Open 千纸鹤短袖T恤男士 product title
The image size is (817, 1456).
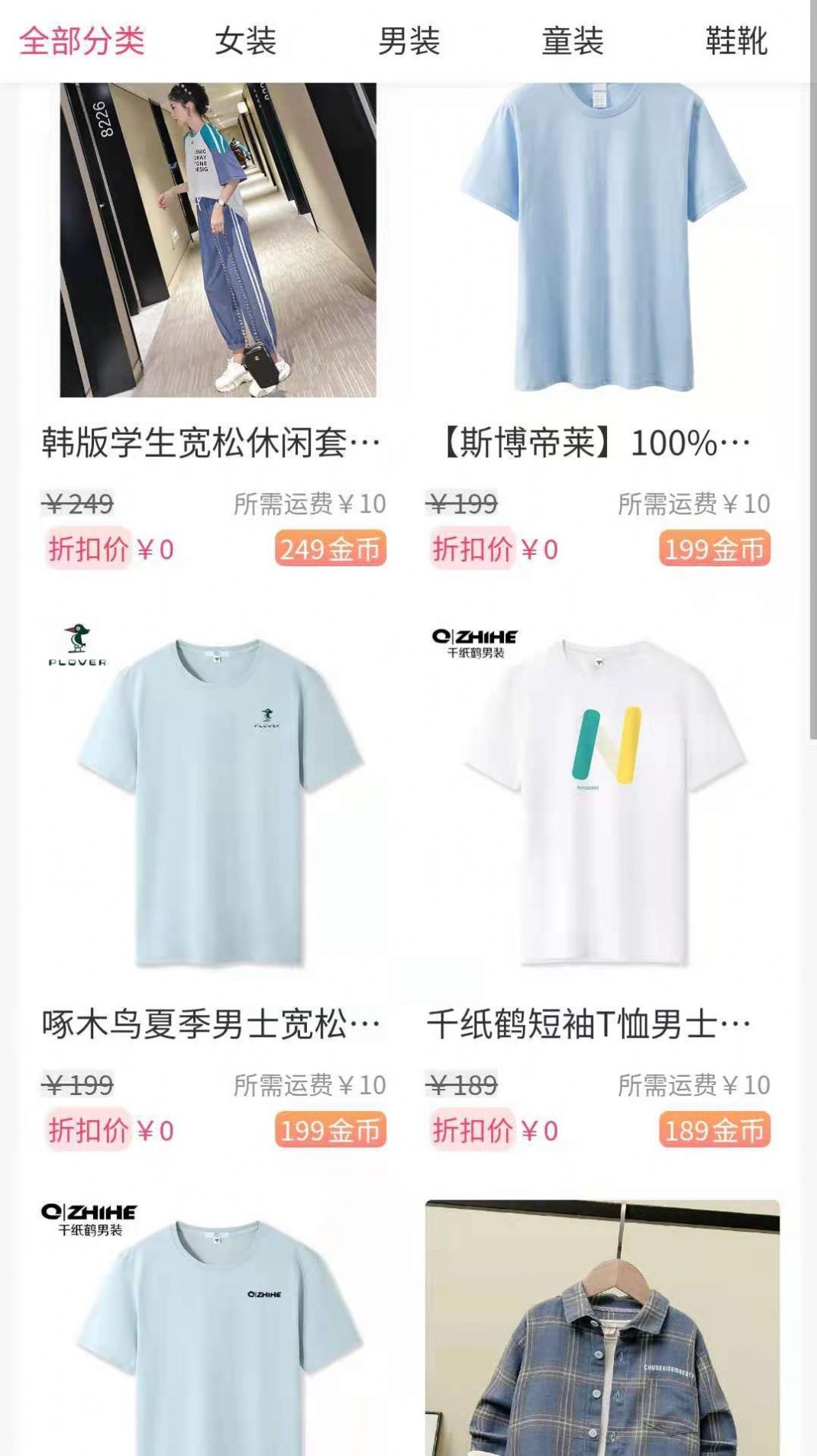[x=594, y=1015]
